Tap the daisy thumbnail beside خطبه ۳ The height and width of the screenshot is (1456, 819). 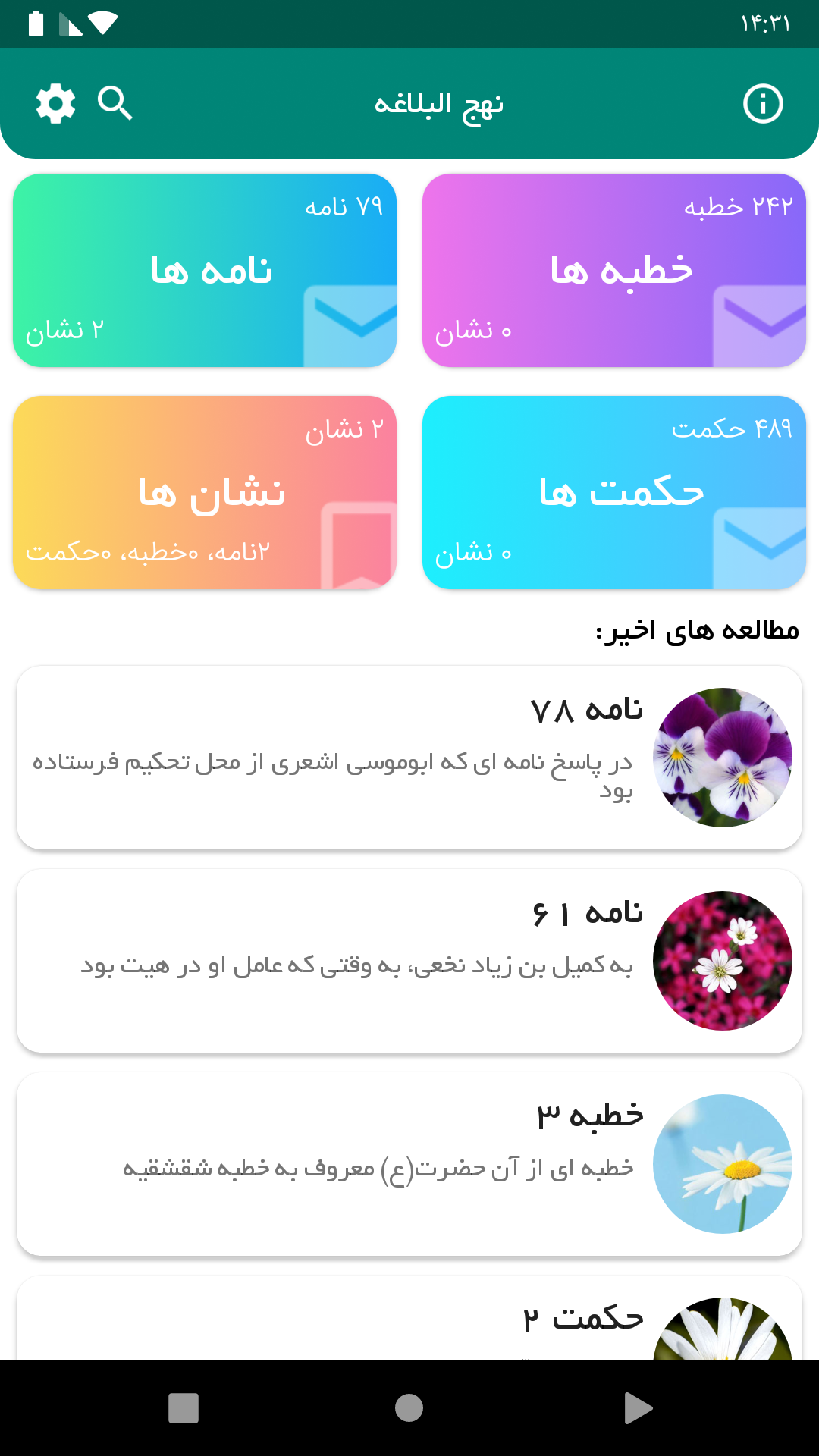point(722,1164)
